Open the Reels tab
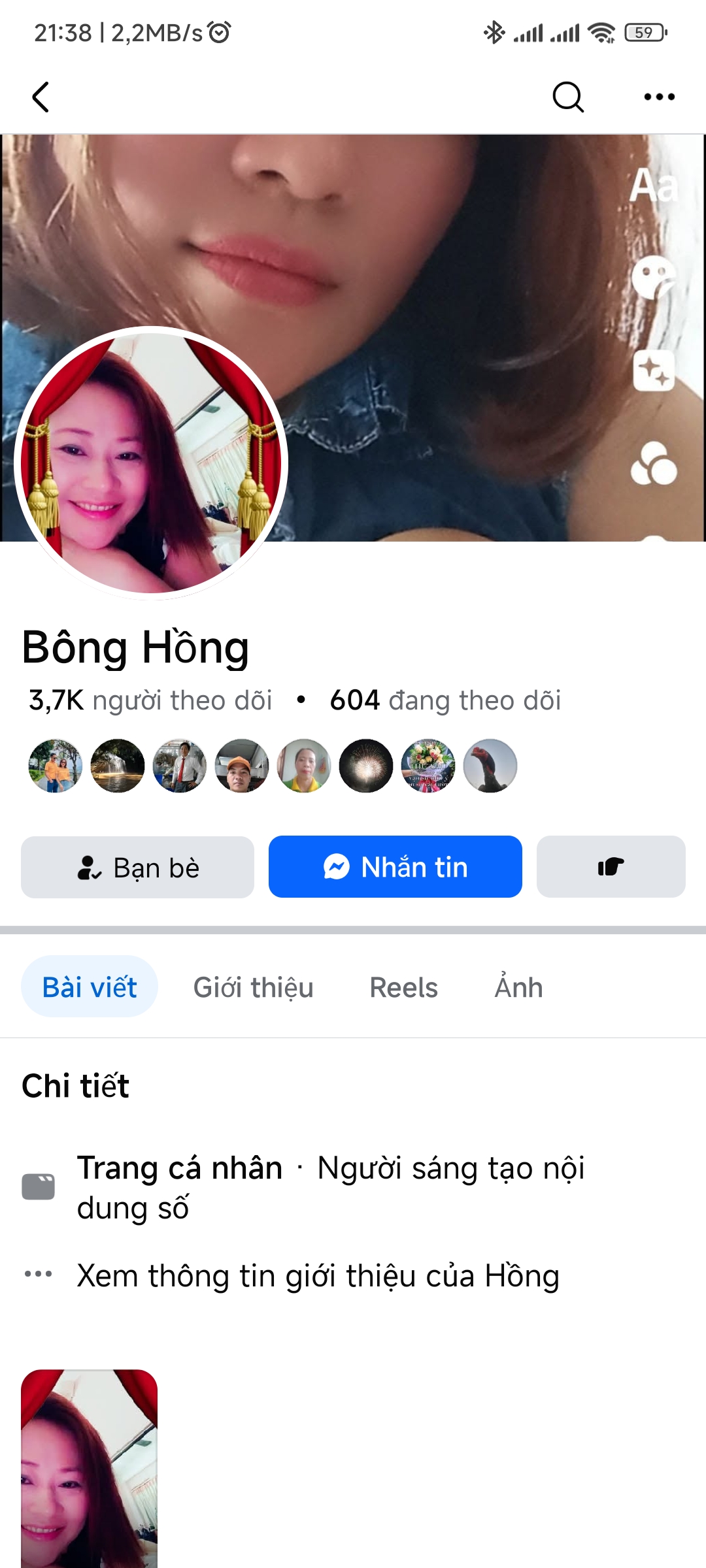Viewport: 706px width, 1568px height. [x=403, y=987]
